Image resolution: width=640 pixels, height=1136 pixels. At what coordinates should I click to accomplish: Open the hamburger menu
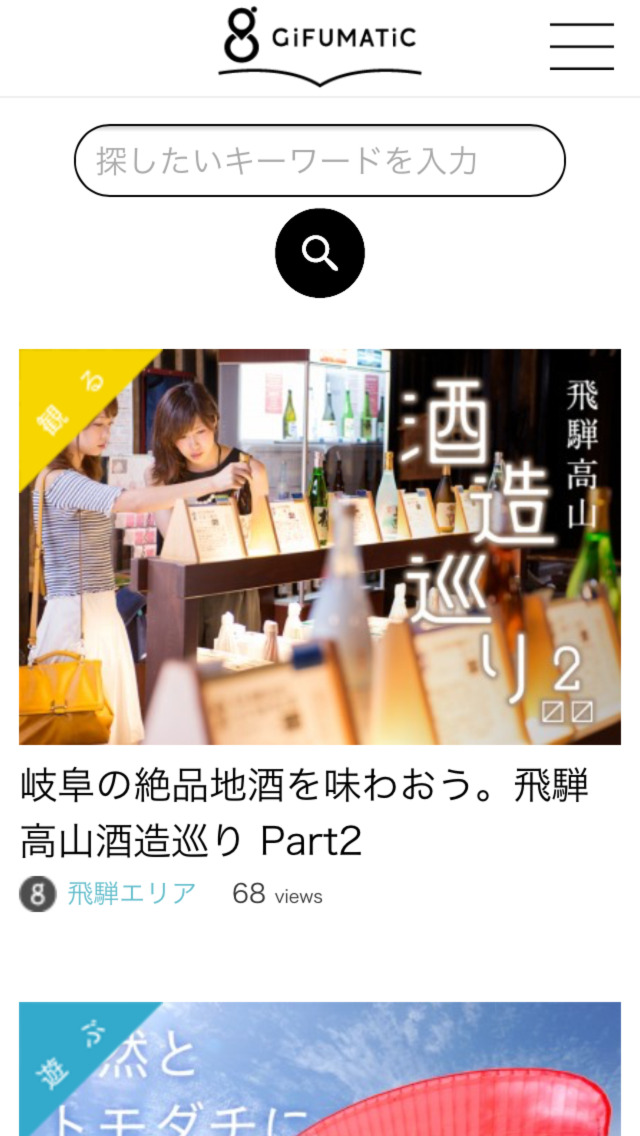(581, 46)
